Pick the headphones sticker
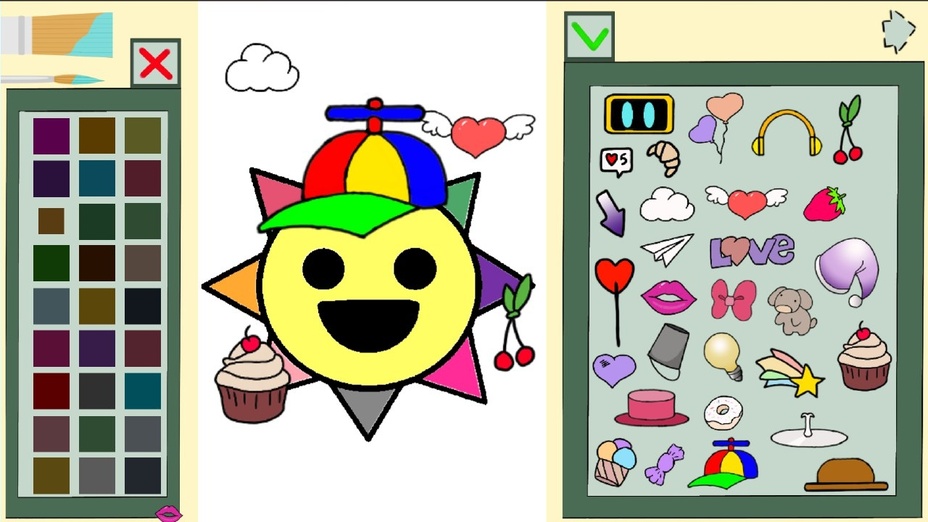The image size is (928, 522). [787, 134]
